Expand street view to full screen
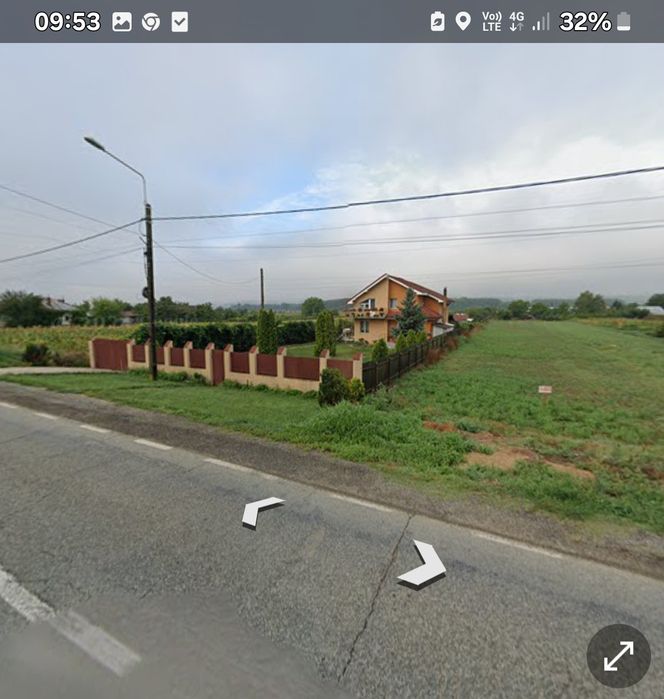 click(618, 656)
